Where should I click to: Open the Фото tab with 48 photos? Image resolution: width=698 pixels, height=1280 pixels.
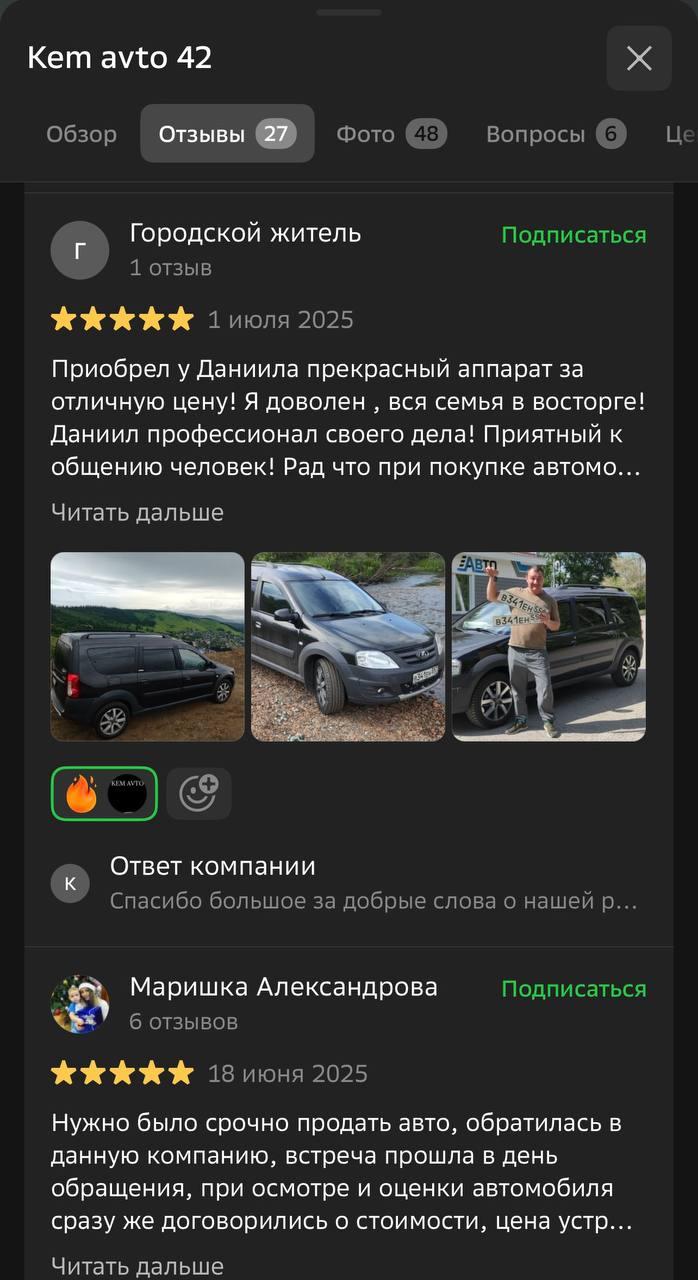tap(390, 134)
